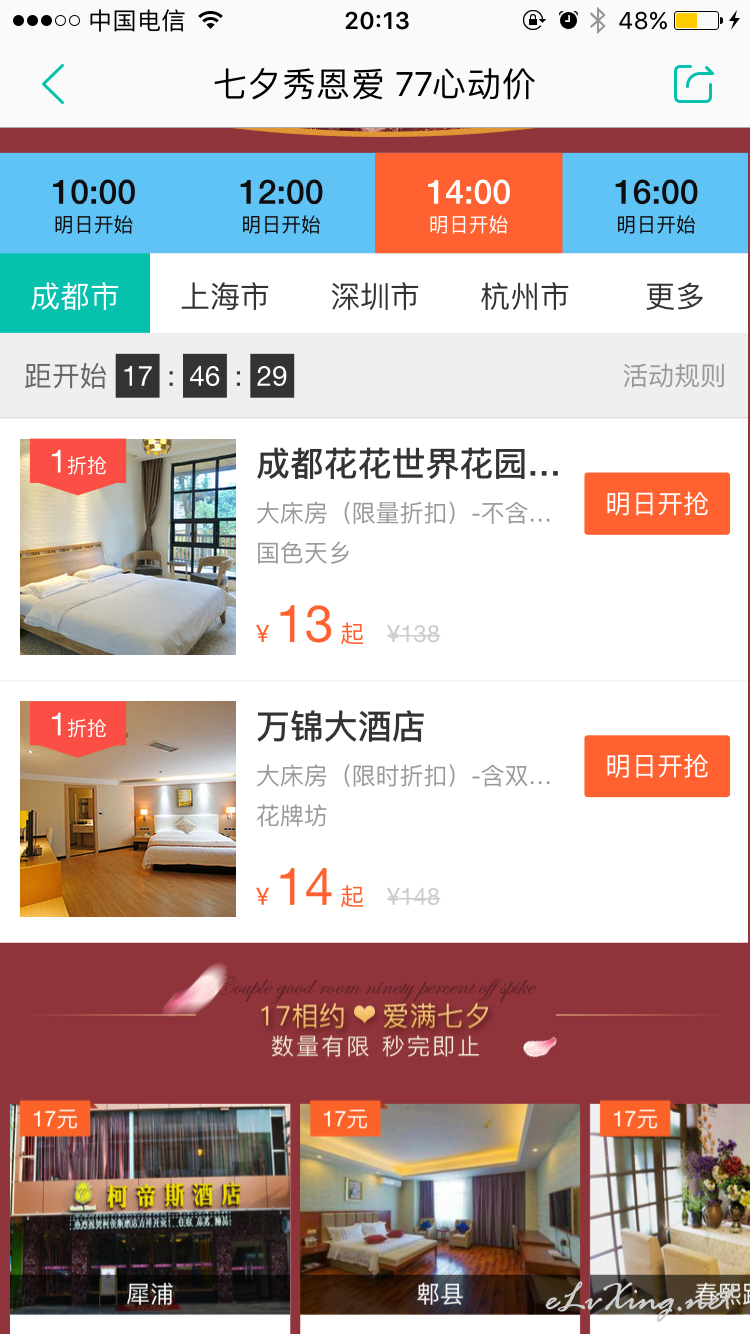This screenshot has width=750, height=1334.
Task: Open the 万锦大酒店 hotel listing
Action: [x=374, y=812]
